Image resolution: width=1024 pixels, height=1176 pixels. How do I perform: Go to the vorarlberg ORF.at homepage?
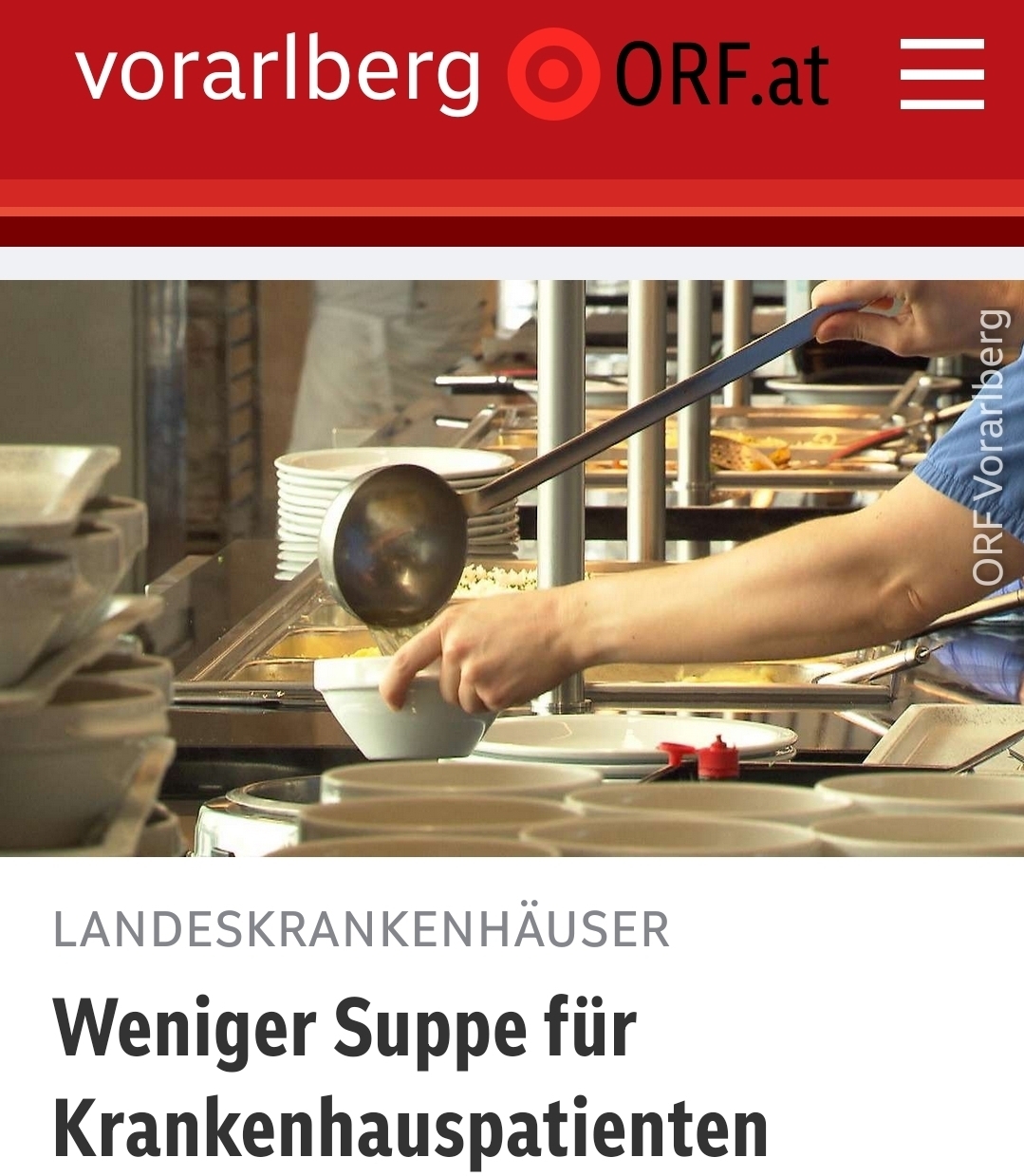click(452, 74)
